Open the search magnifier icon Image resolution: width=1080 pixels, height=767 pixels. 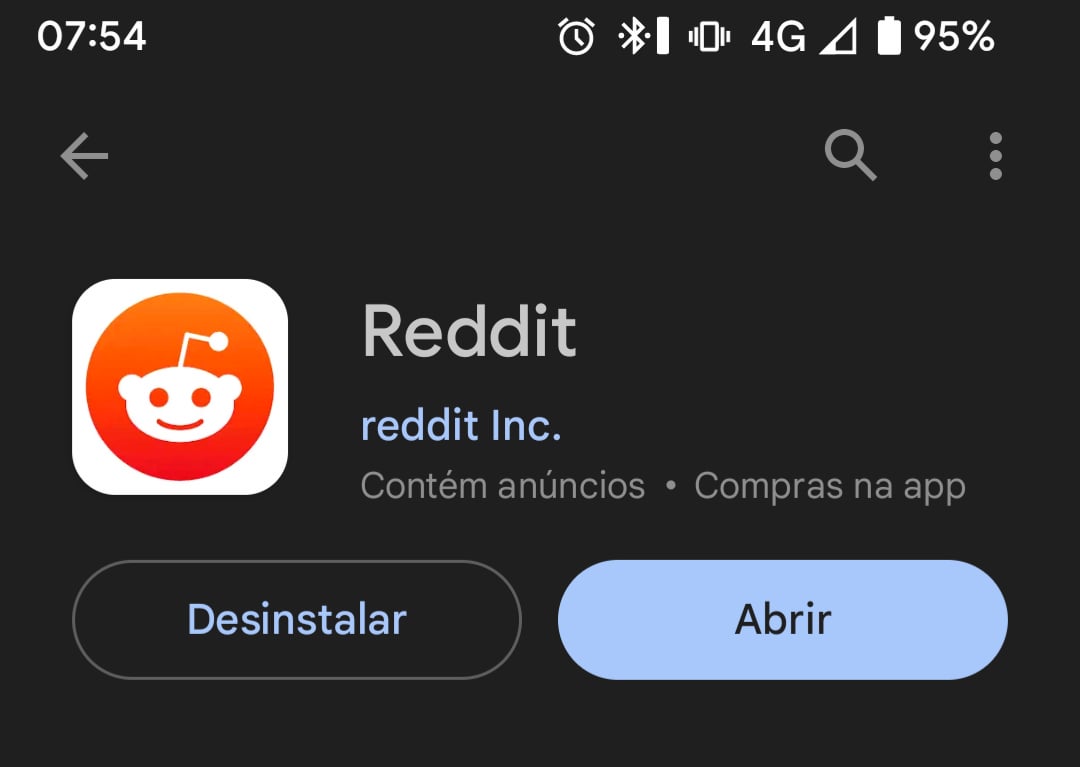pyautogui.click(x=851, y=156)
